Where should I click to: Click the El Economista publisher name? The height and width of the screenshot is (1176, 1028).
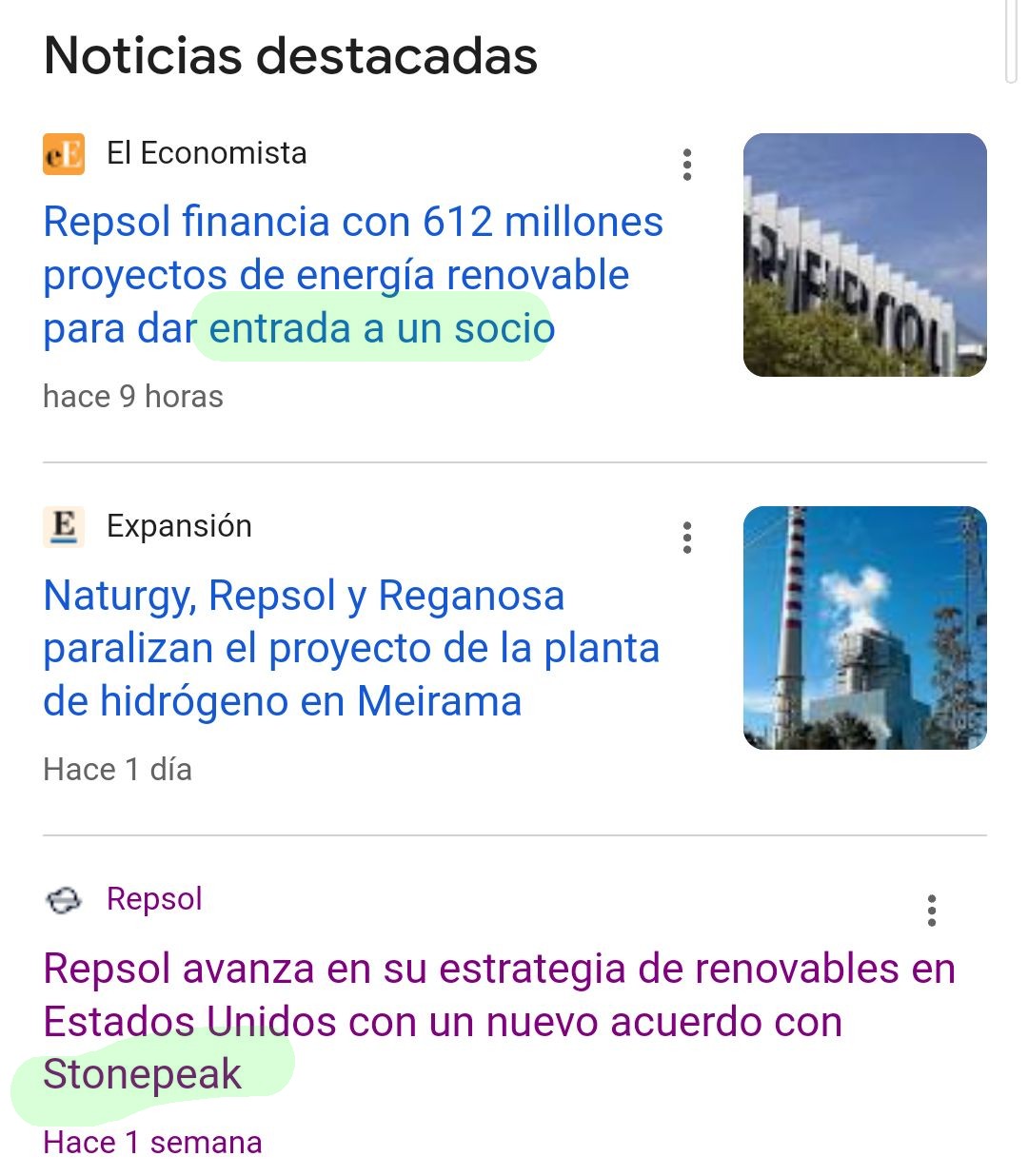[207, 152]
